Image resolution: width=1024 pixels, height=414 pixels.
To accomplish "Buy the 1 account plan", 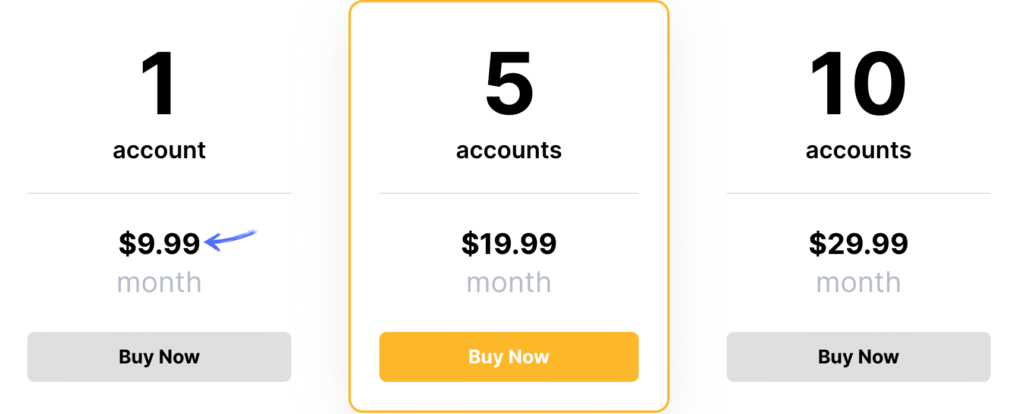I will point(159,357).
